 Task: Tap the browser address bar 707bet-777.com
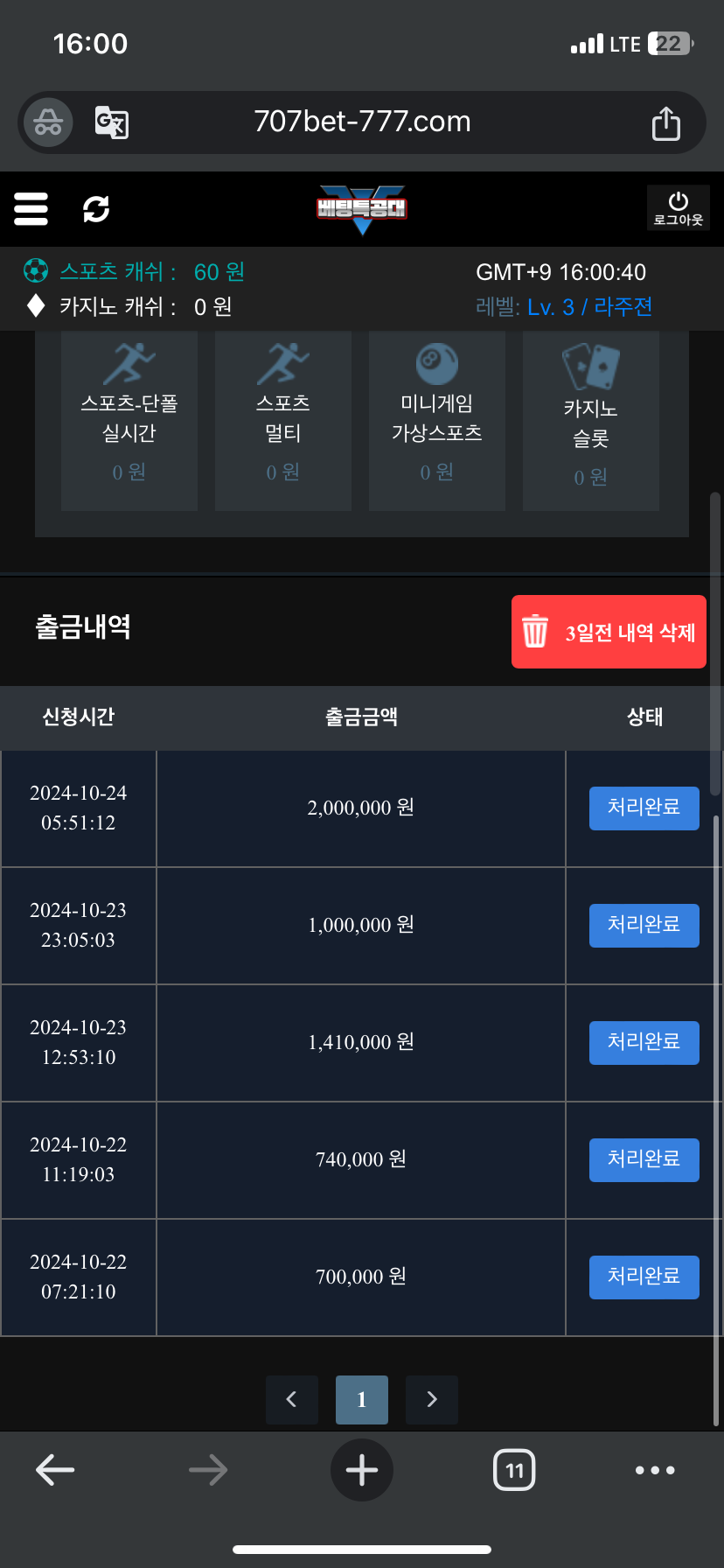pos(362,122)
